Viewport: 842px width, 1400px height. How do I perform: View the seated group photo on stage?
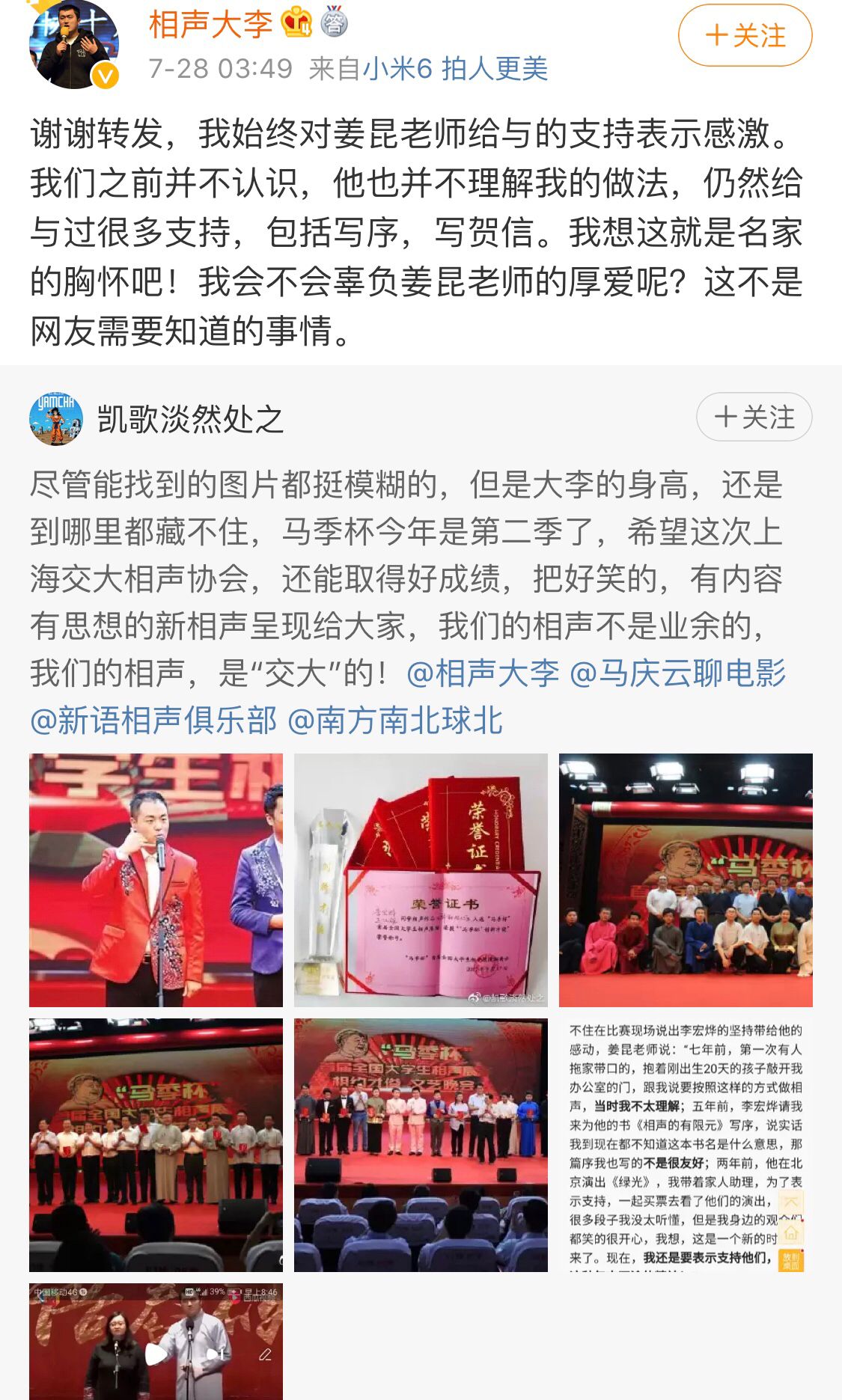pos(686,880)
